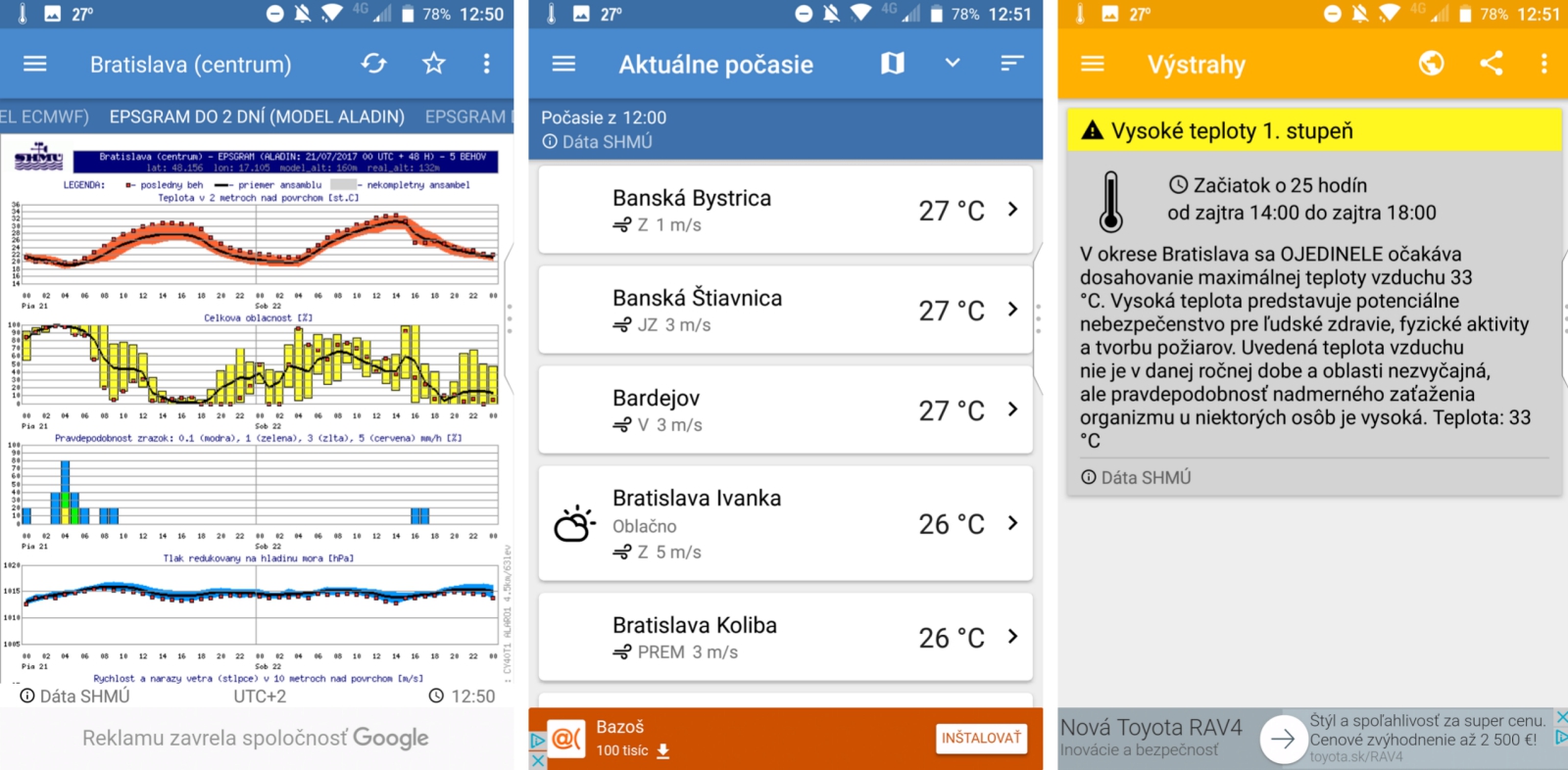This screenshot has height=770, width=1568.
Task: Open the drawer menu beside Aktuálne počasie
Action: [x=563, y=64]
